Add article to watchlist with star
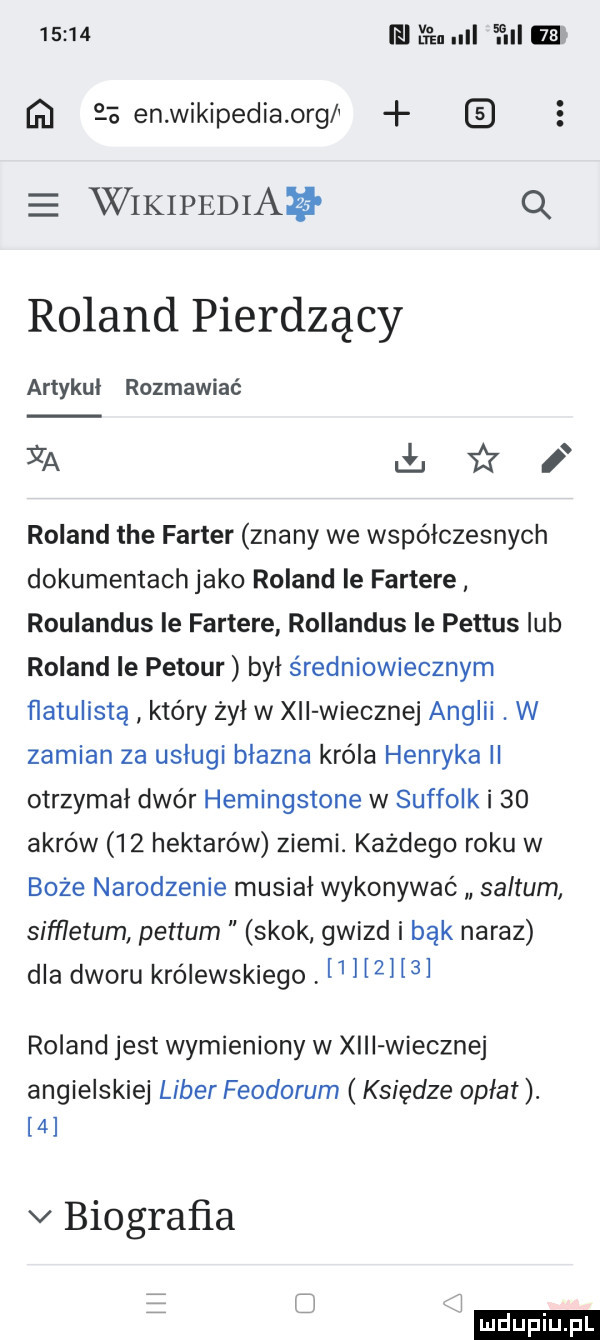 coord(483,460)
